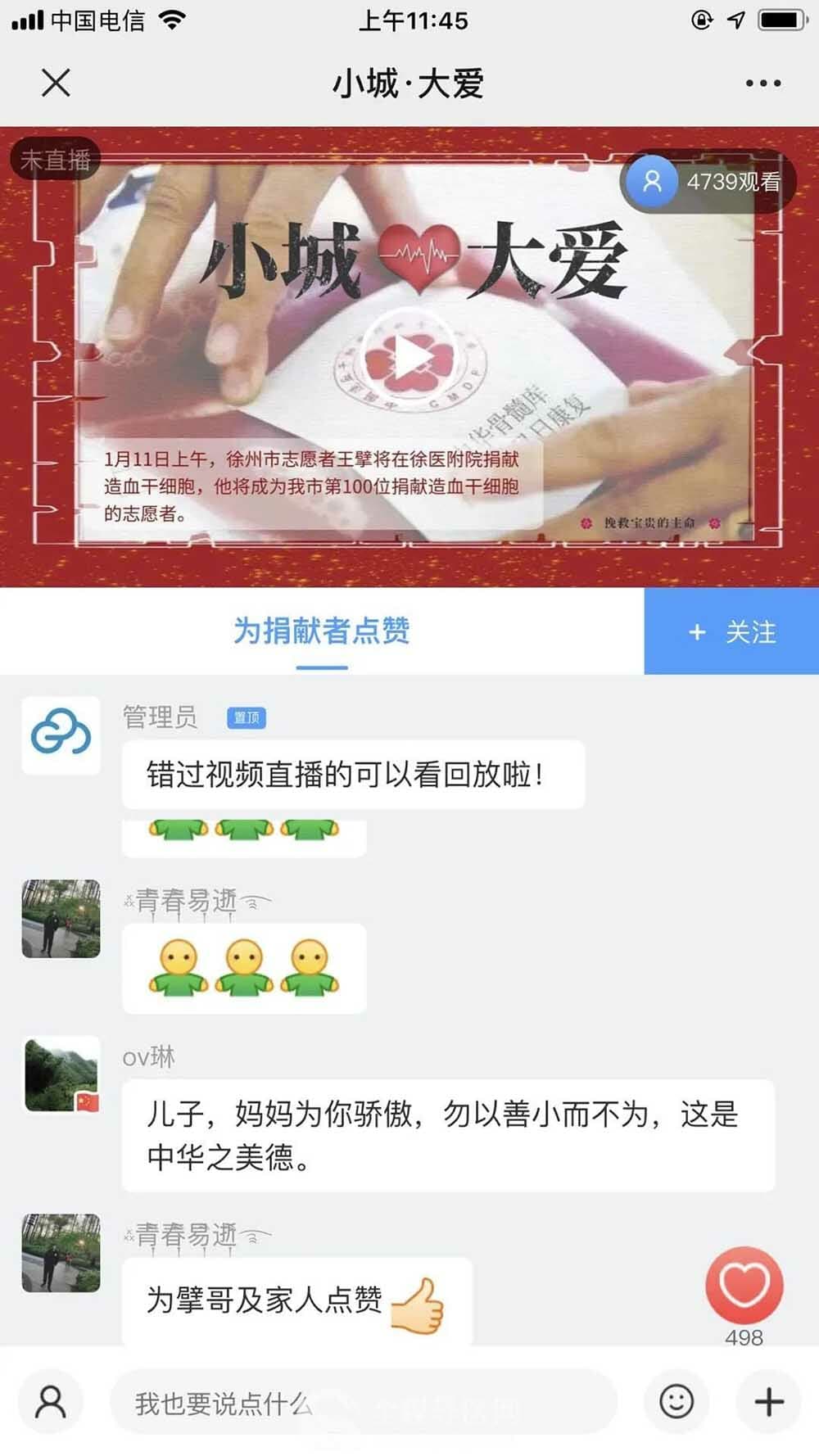Open the three-dot overflow menu
The height and width of the screenshot is (1456, 819).
click(x=762, y=83)
